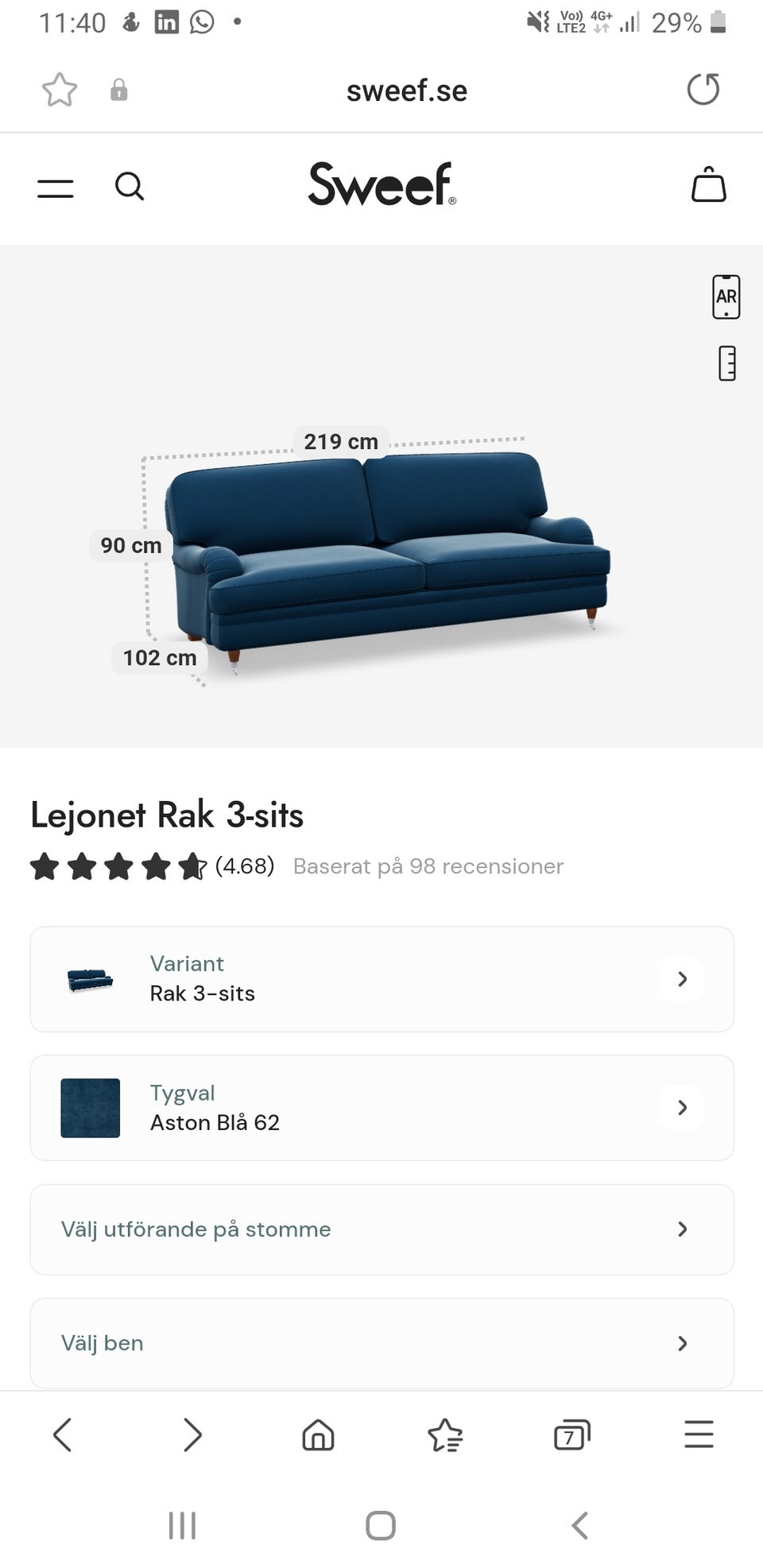
Task: Open the Variant Rak 3-sits selector
Action: click(381, 979)
